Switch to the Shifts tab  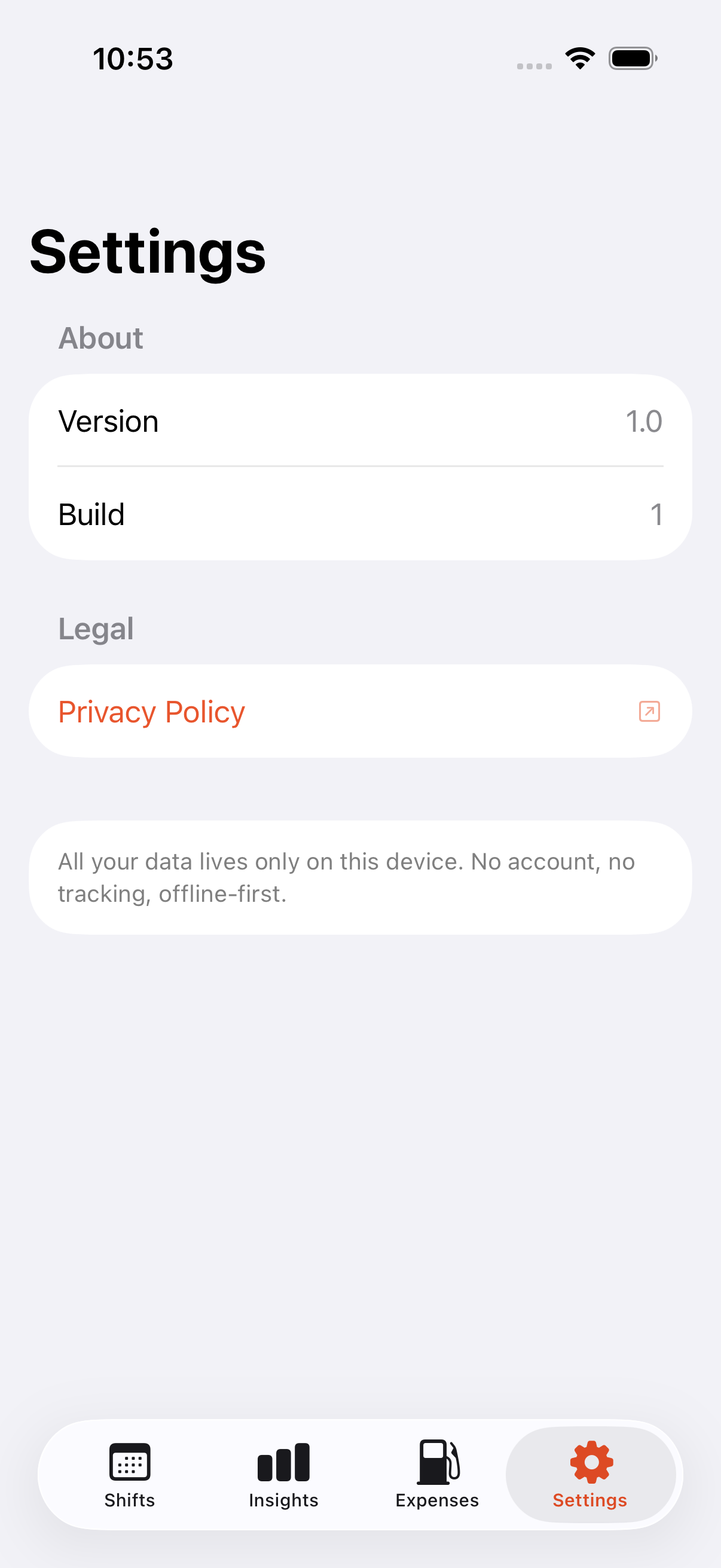[130, 1475]
